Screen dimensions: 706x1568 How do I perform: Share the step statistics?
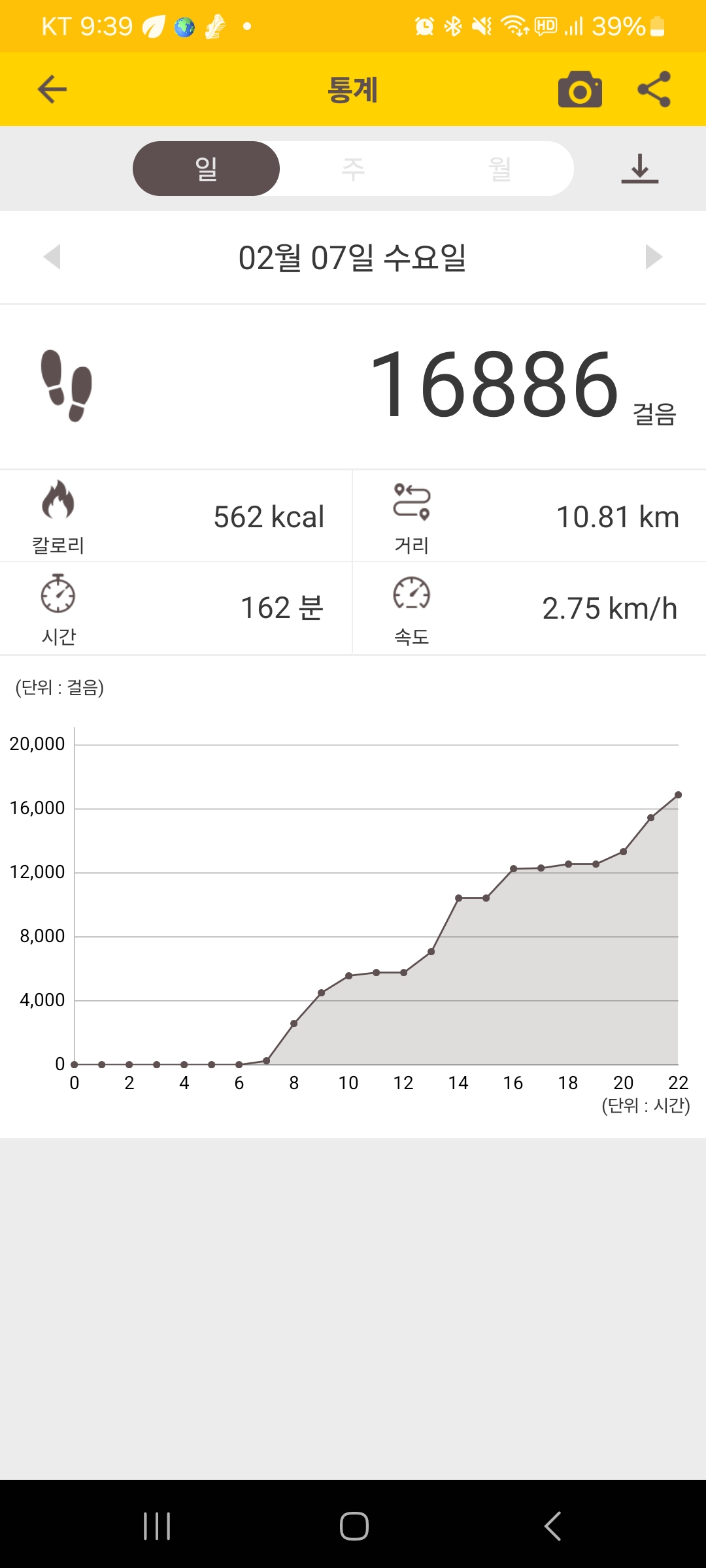tap(654, 90)
